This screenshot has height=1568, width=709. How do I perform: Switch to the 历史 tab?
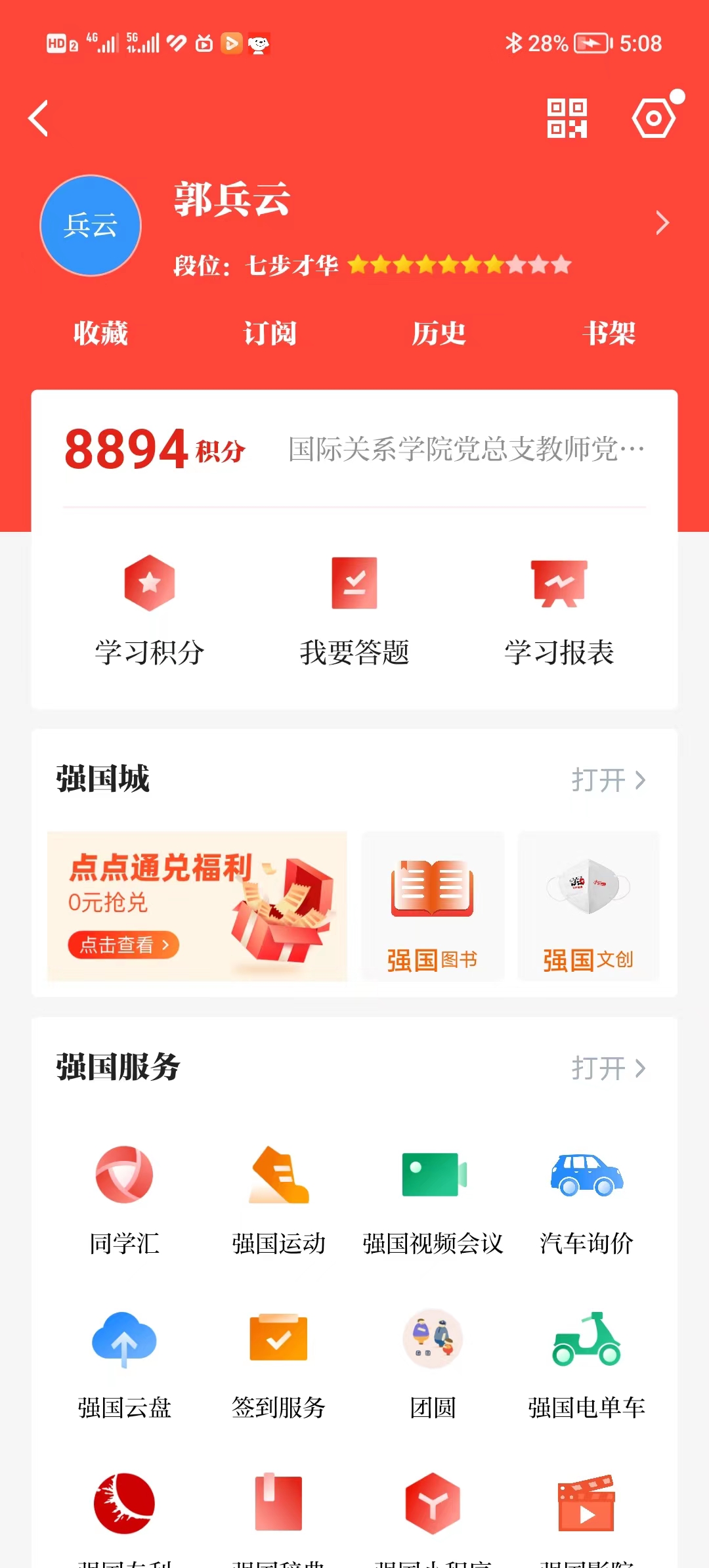pos(439,334)
